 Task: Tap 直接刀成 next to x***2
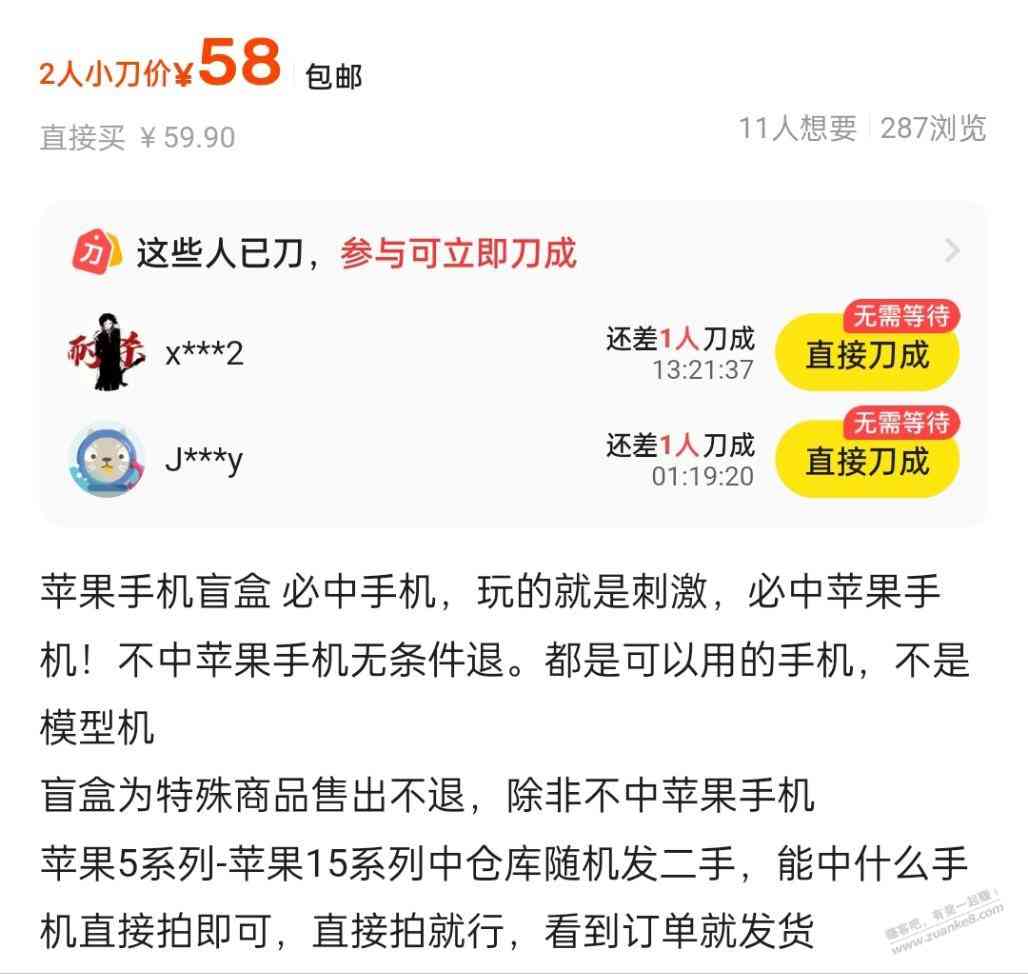[x=866, y=355]
